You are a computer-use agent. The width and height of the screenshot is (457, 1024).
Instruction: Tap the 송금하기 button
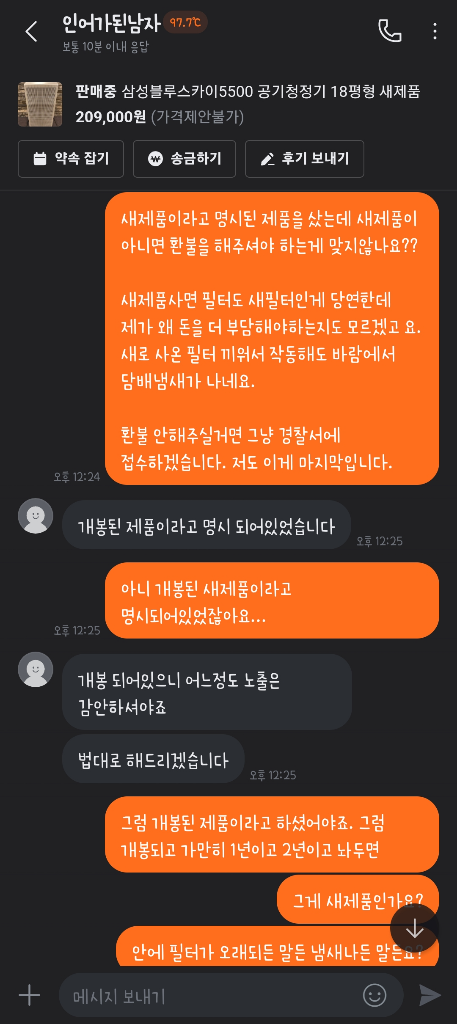(184, 159)
